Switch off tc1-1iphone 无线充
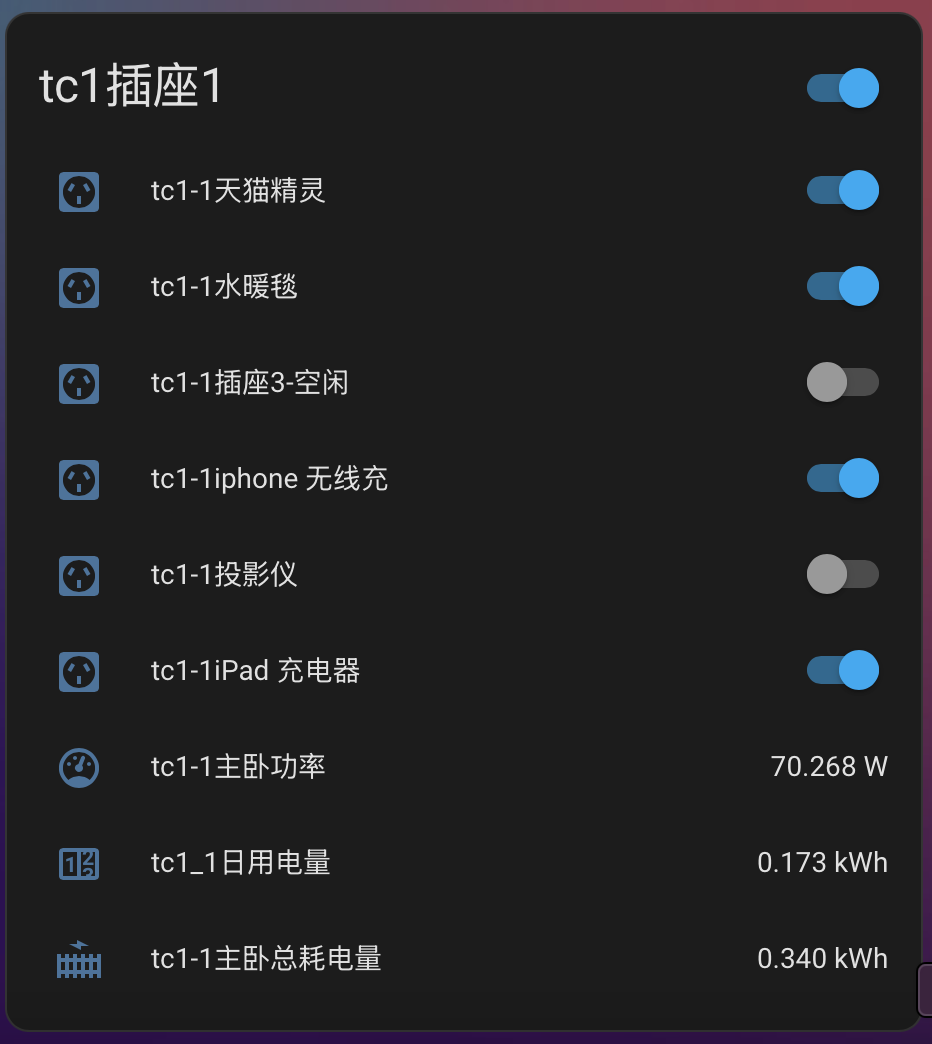Image resolution: width=932 pixels, height=1044 pixels. click(x=842, y=478)
